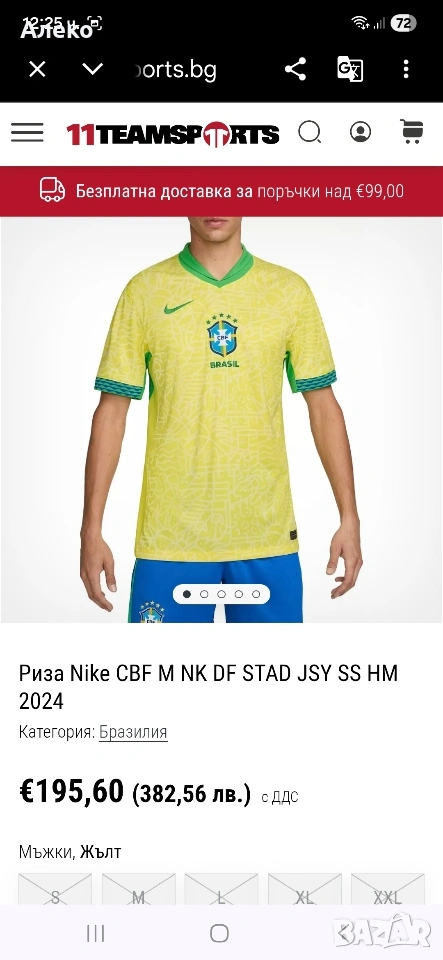Screen dimensions: 443x960
Task: Close the in-app browser tab
Action: [x=37, y=70]
